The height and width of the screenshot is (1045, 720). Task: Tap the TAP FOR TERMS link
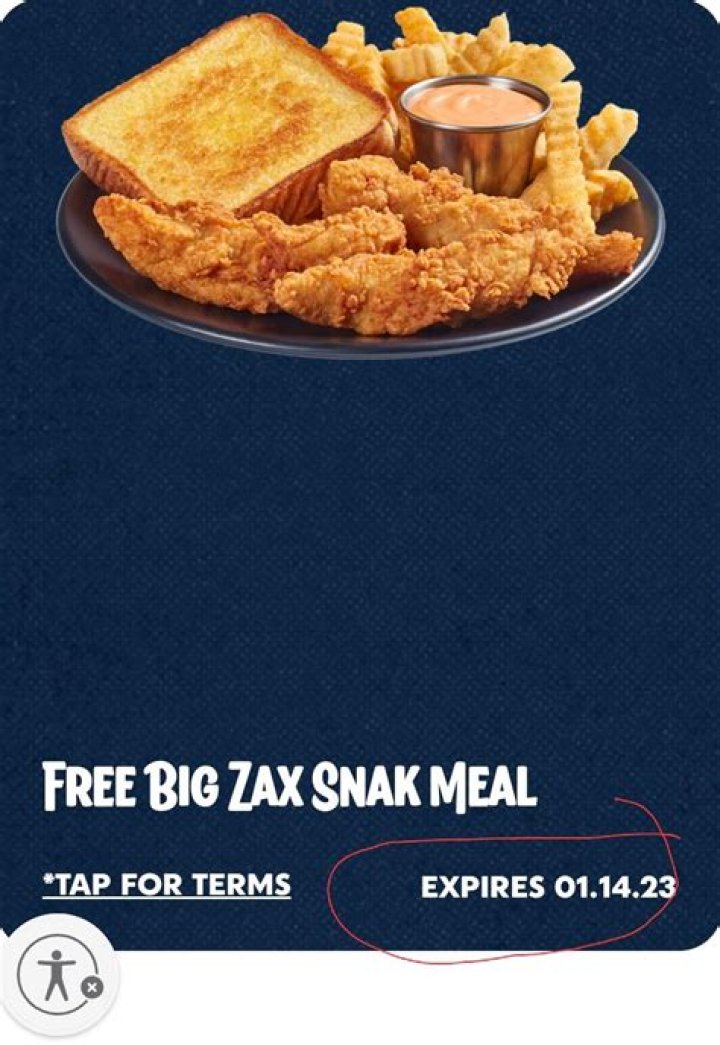click(x=165, y=884)
